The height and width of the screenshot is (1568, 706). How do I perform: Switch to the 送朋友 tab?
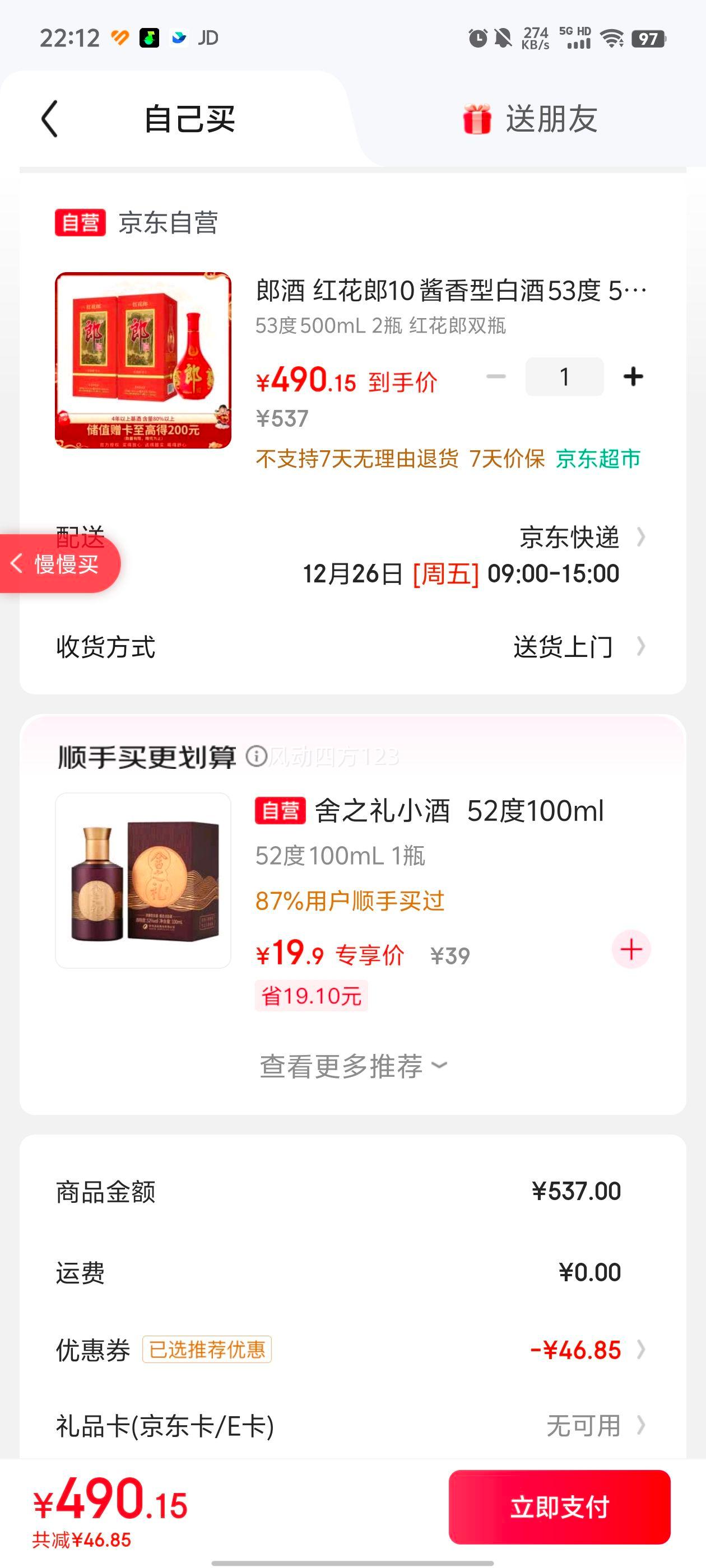click(551, 119)
